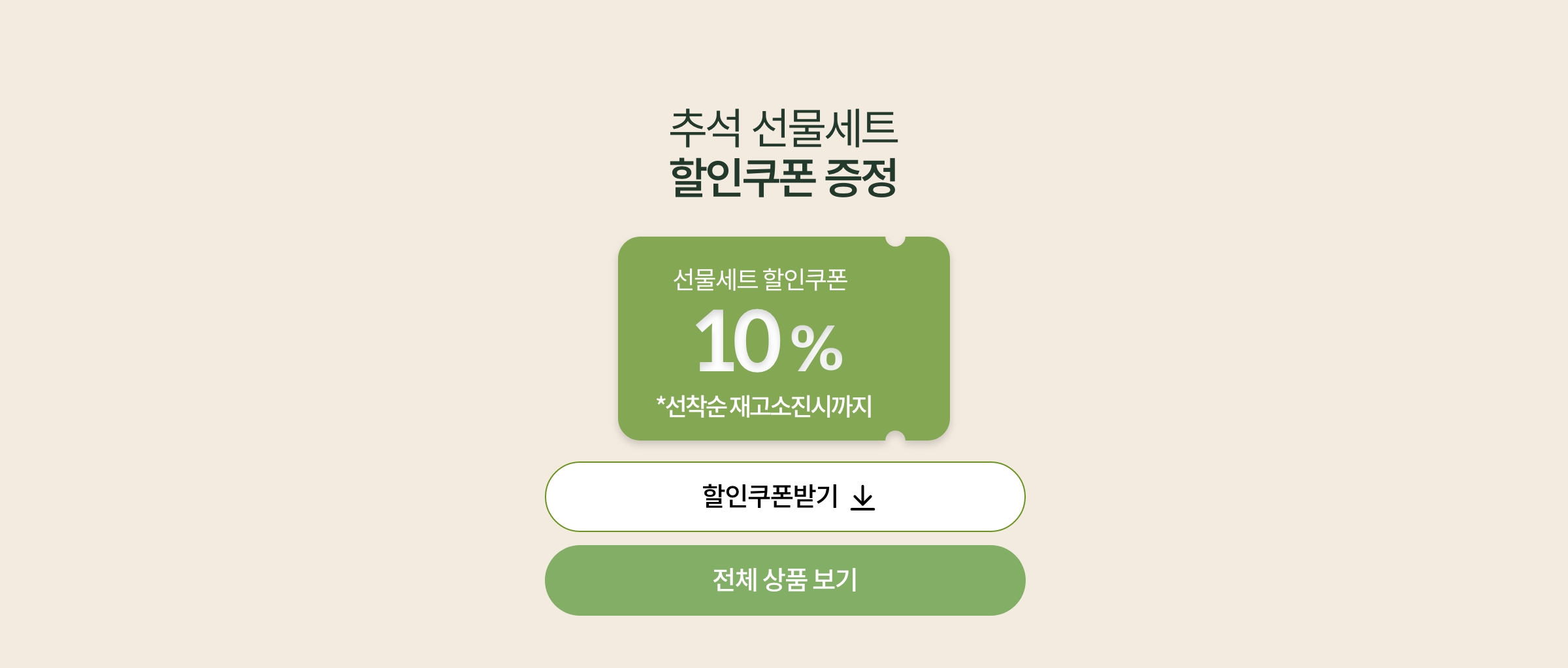
Task: Tap the 할인쿠폰받기 download button
Action: (x=785, y=497)
